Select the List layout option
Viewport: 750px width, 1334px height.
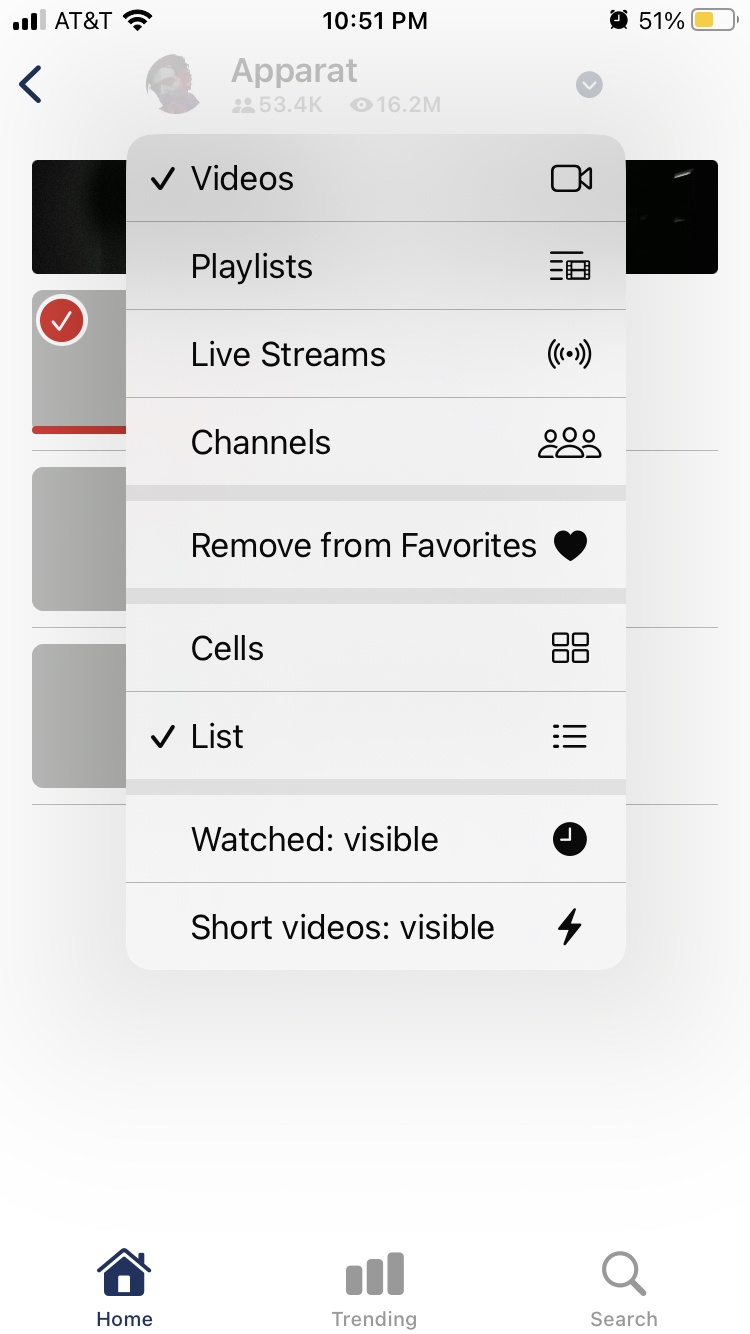(x=376, y=736)
